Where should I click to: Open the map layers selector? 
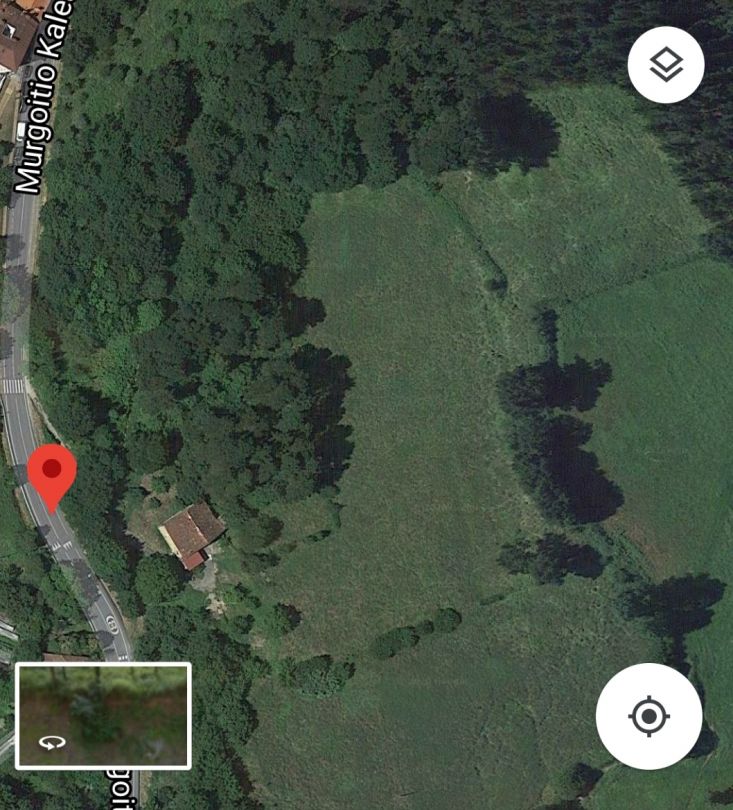tap(666, 65)
